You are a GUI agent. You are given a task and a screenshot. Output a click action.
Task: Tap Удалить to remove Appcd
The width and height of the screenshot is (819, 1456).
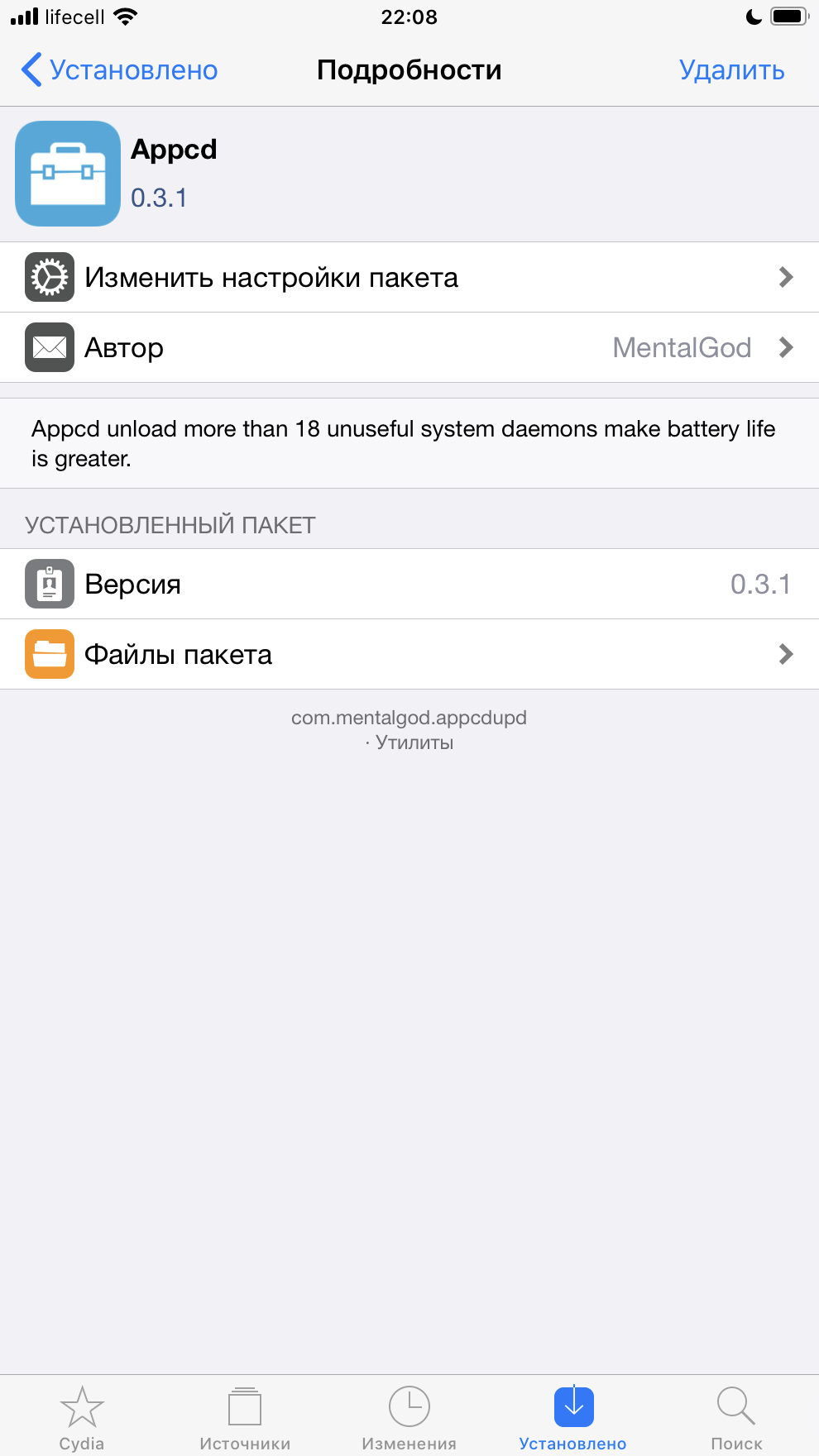click(731, 70)
